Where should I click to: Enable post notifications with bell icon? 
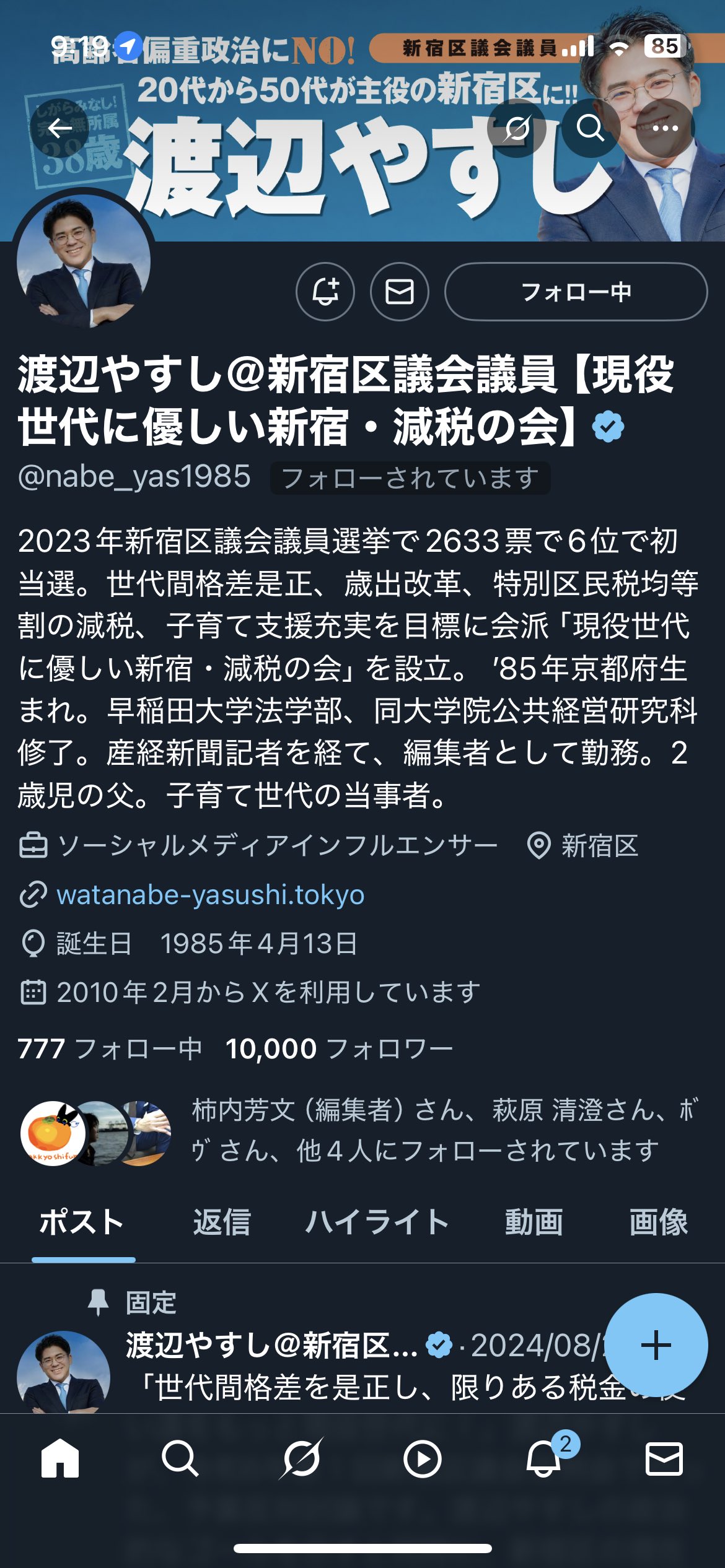(325, 292)
